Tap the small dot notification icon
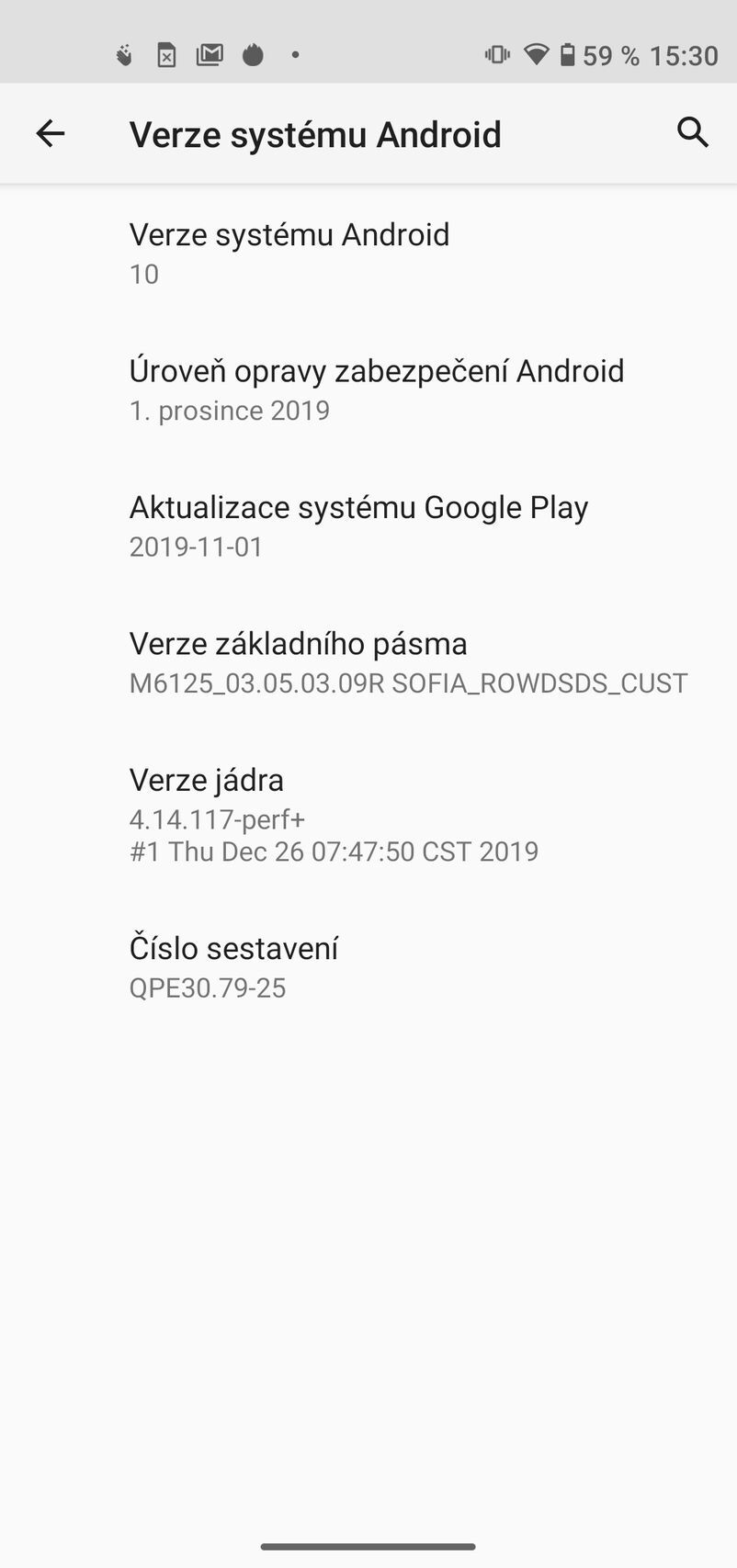 click(296, 55)
